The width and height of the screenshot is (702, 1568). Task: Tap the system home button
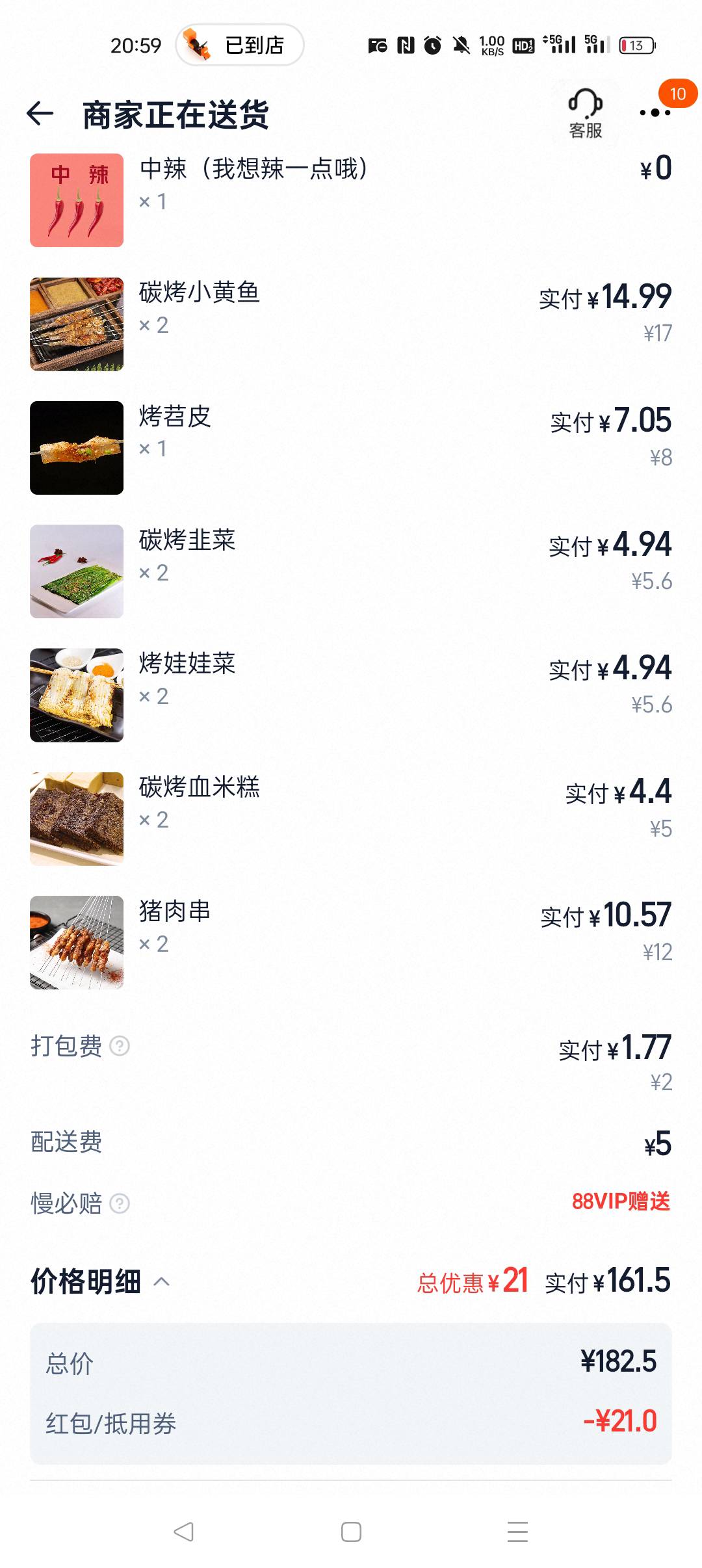351,1532
